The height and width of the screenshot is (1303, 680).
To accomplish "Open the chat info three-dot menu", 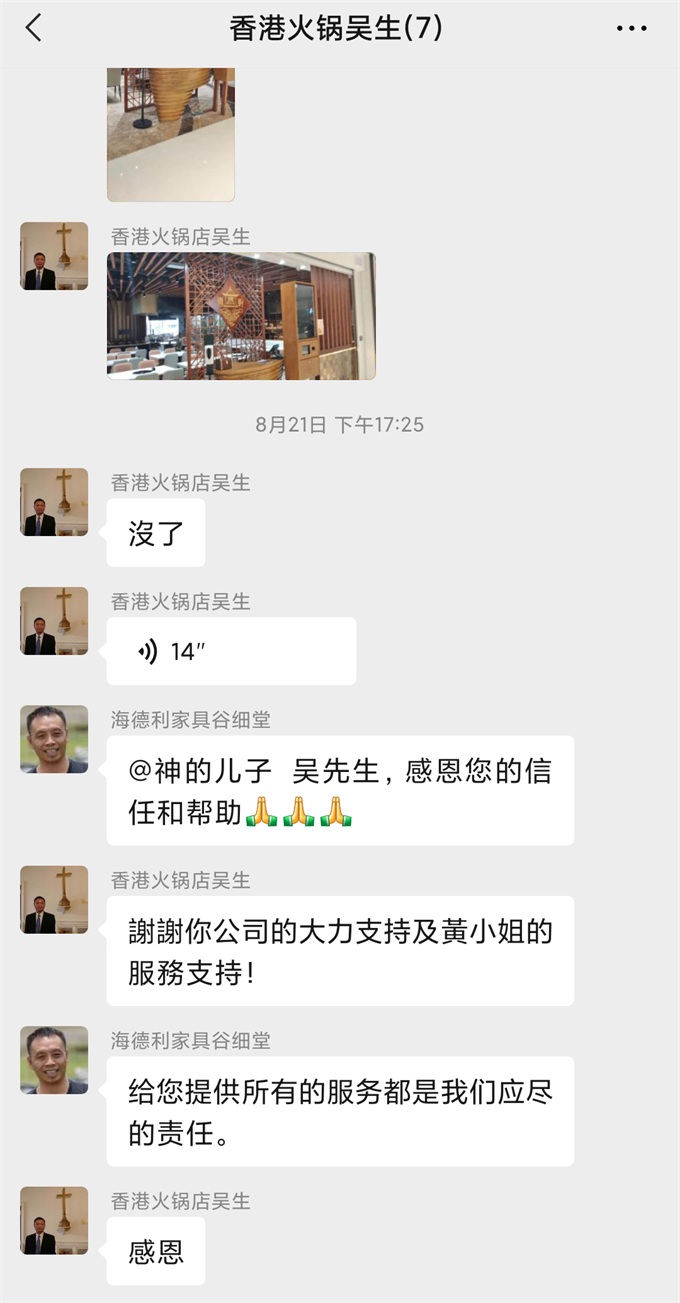I will tap(631, 29).
